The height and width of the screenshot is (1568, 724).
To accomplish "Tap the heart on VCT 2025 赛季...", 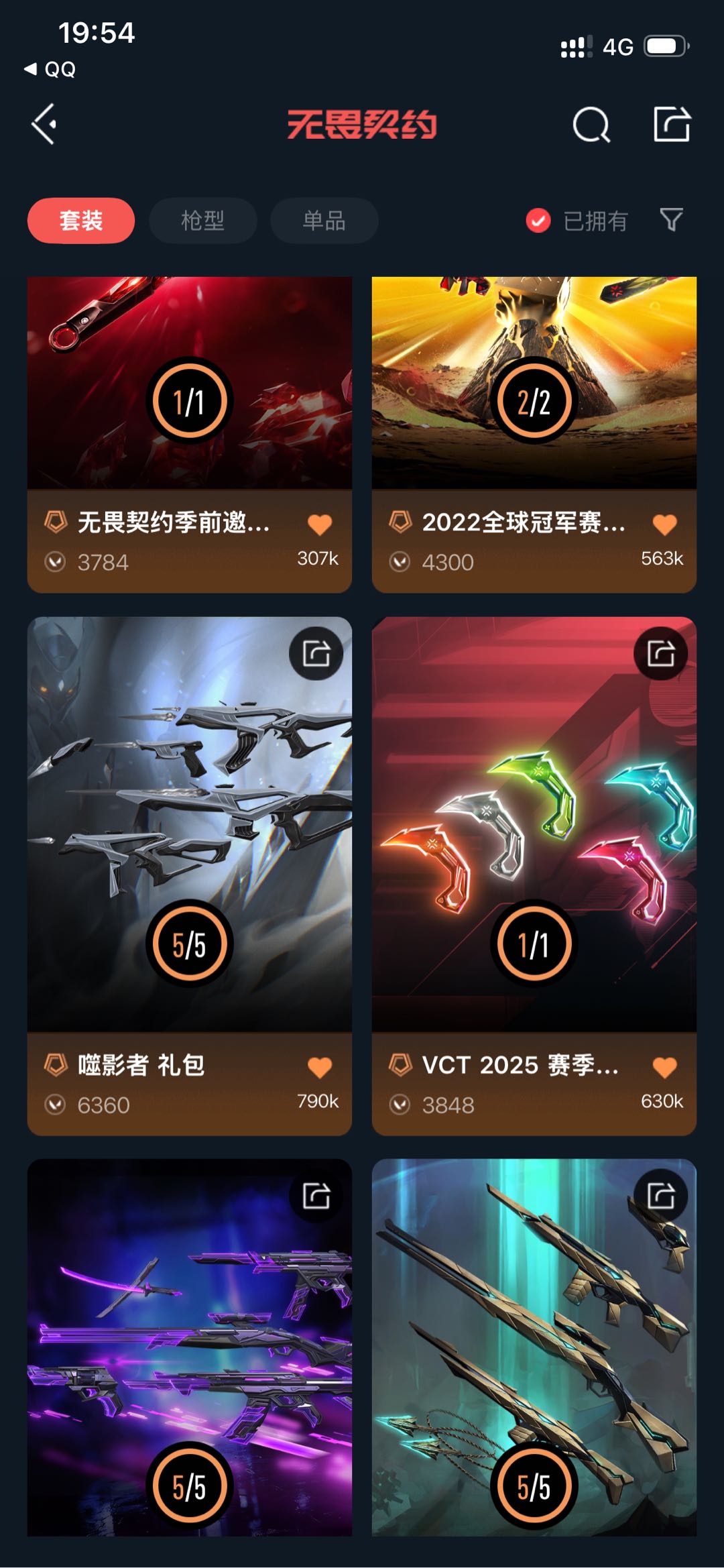I will coord(664,1067).
